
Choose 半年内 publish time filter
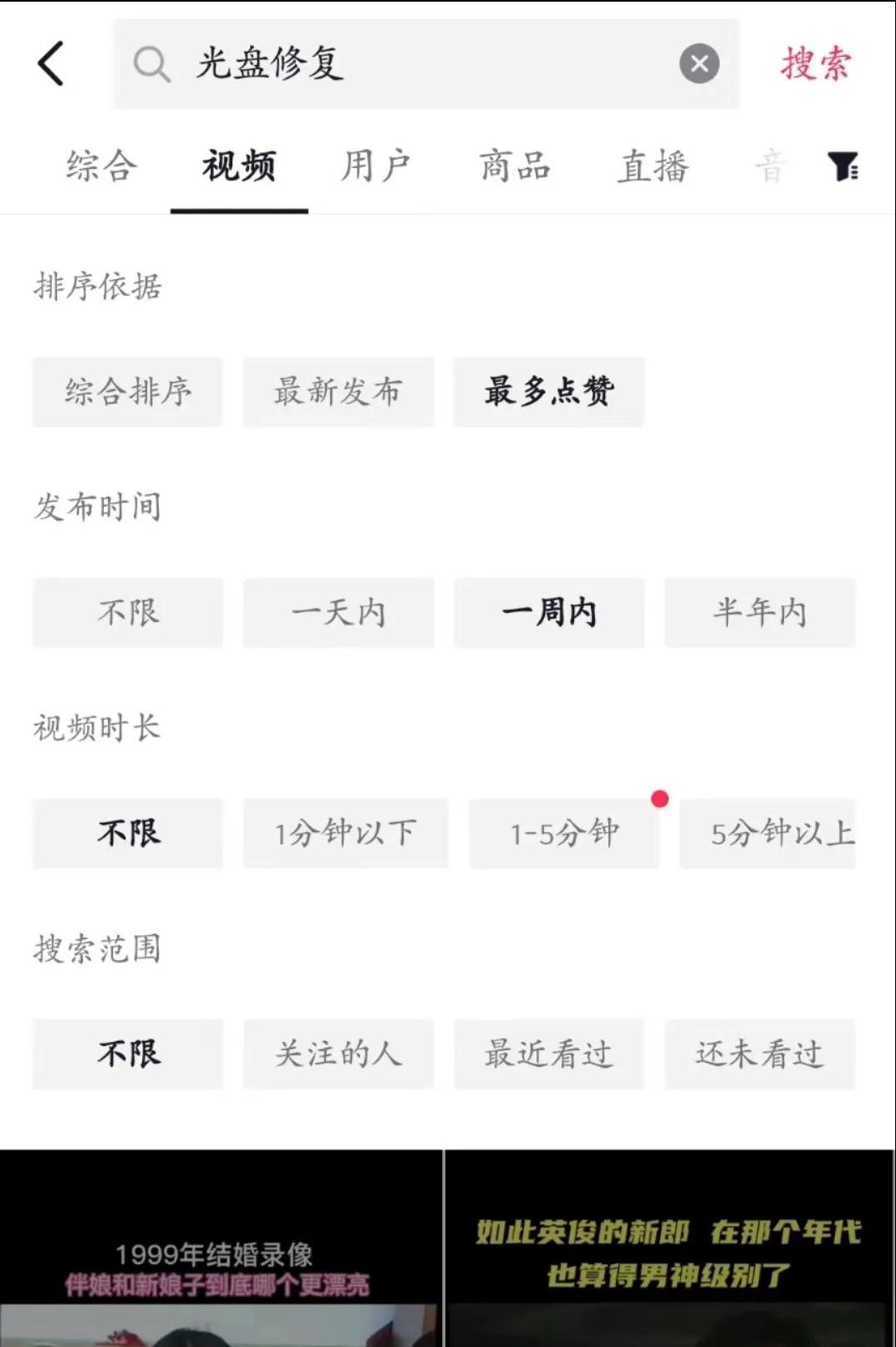pyautogui.click(x=759, y=613)
